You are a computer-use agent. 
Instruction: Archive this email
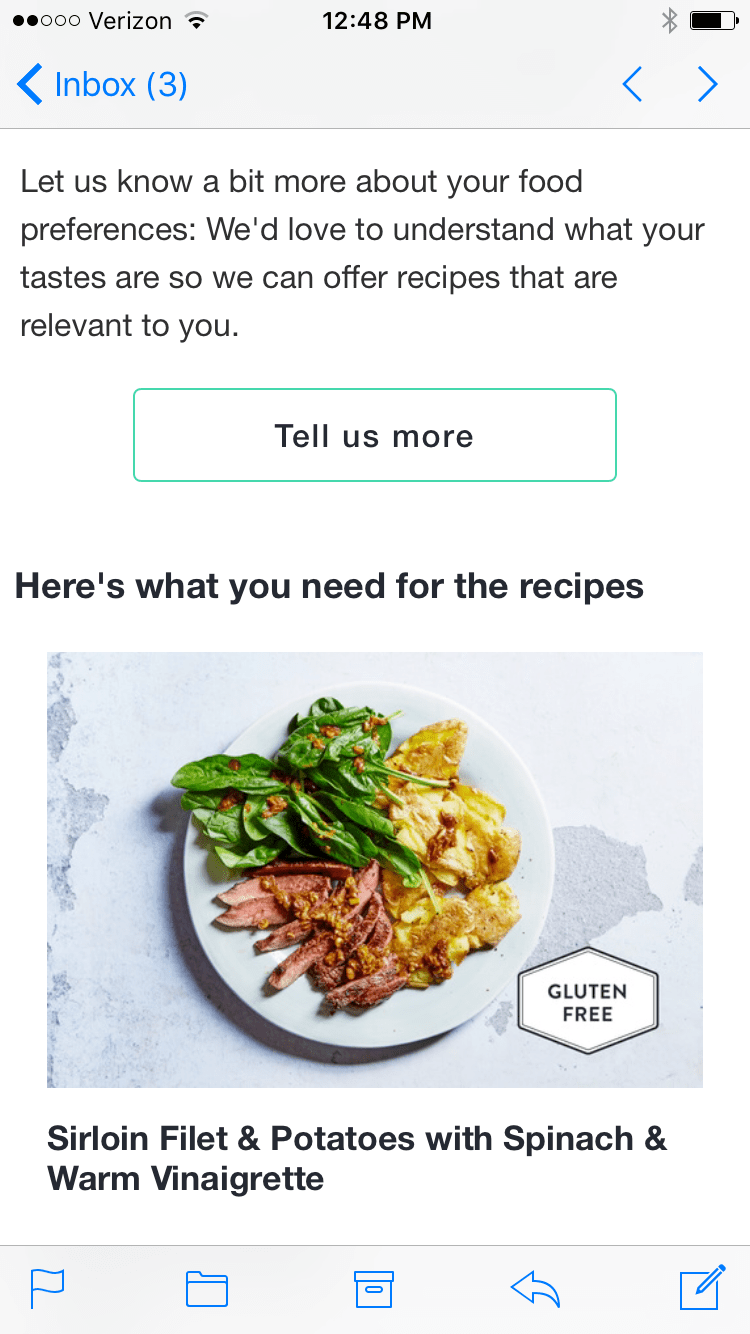[x=374, y=1288]
